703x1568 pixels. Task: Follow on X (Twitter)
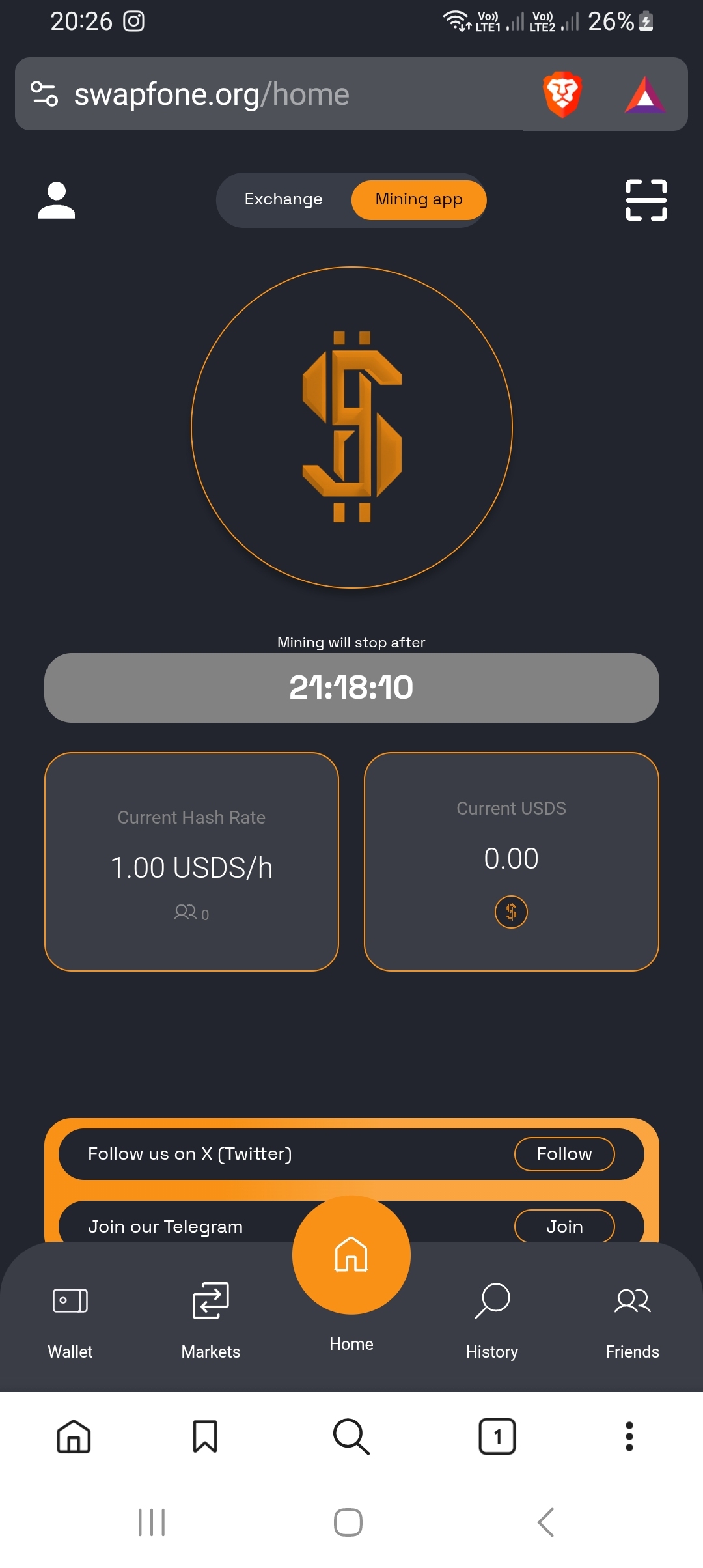(x=564, y=1154)
